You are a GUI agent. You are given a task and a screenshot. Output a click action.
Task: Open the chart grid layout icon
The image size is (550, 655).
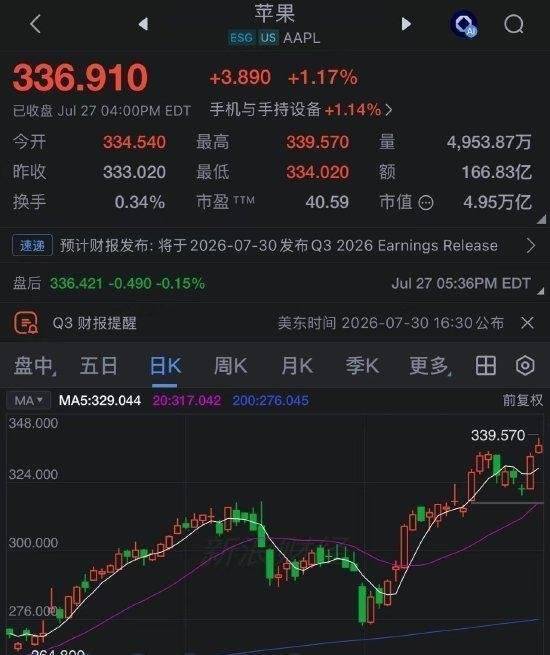pyautogui.click(x=486, y=366)
